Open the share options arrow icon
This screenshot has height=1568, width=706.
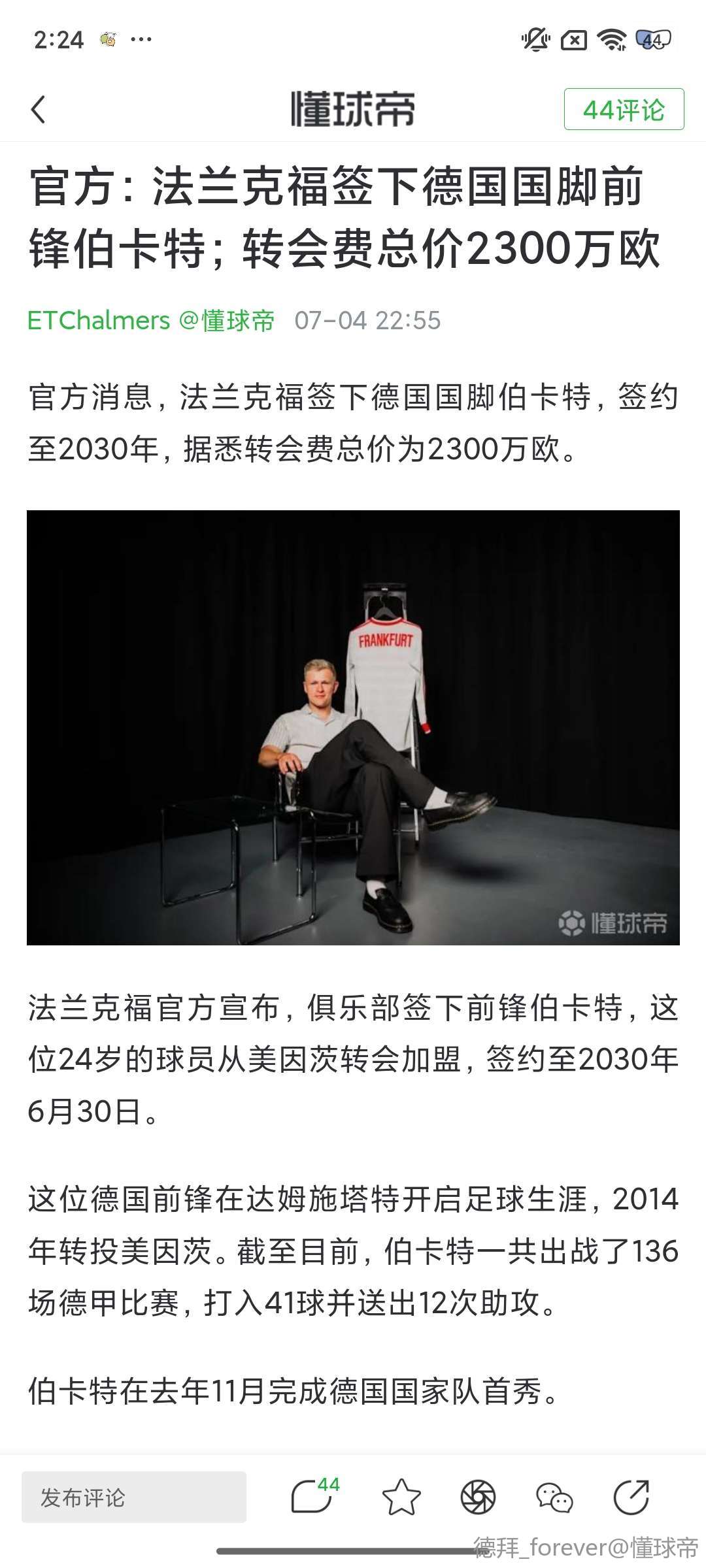tap(631, 1497)
